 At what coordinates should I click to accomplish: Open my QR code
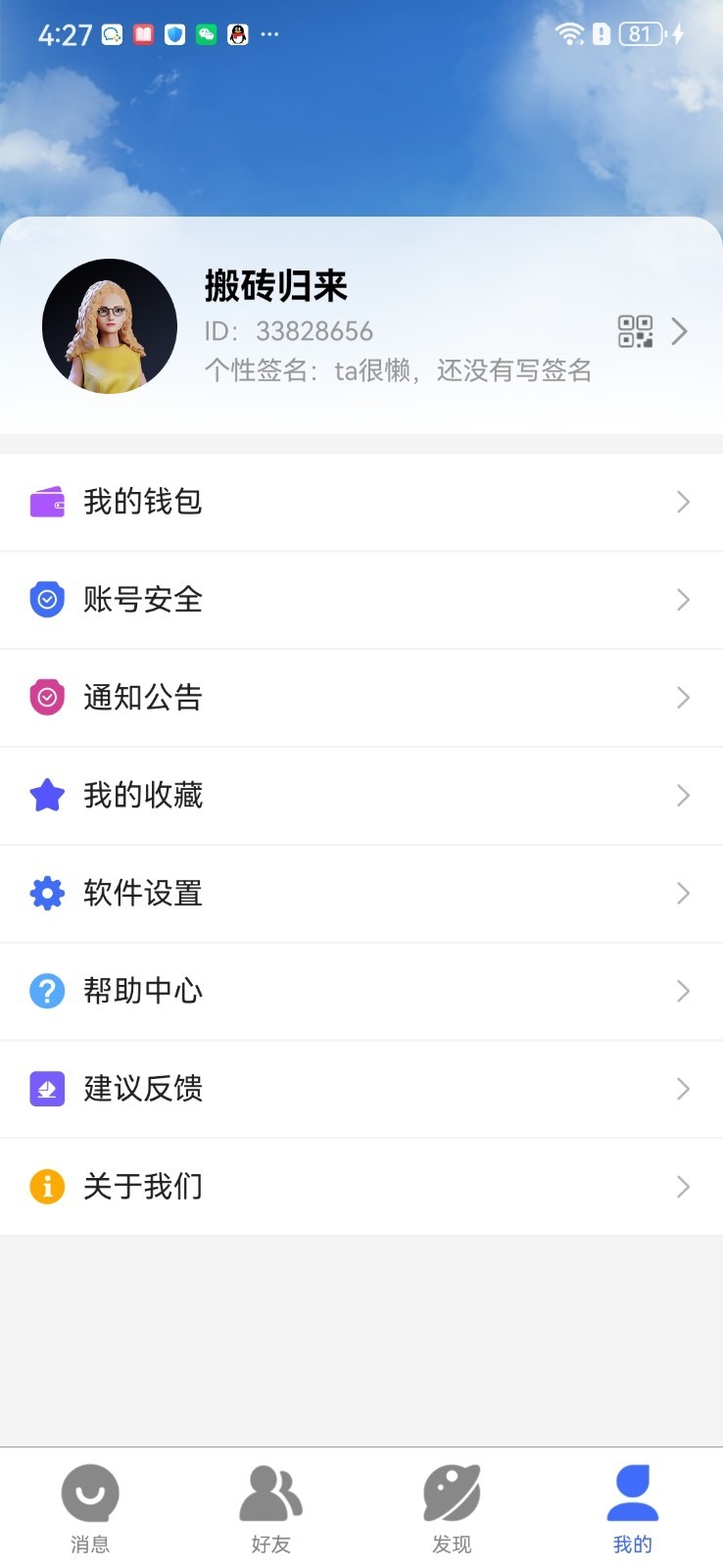tap(635, 331)
